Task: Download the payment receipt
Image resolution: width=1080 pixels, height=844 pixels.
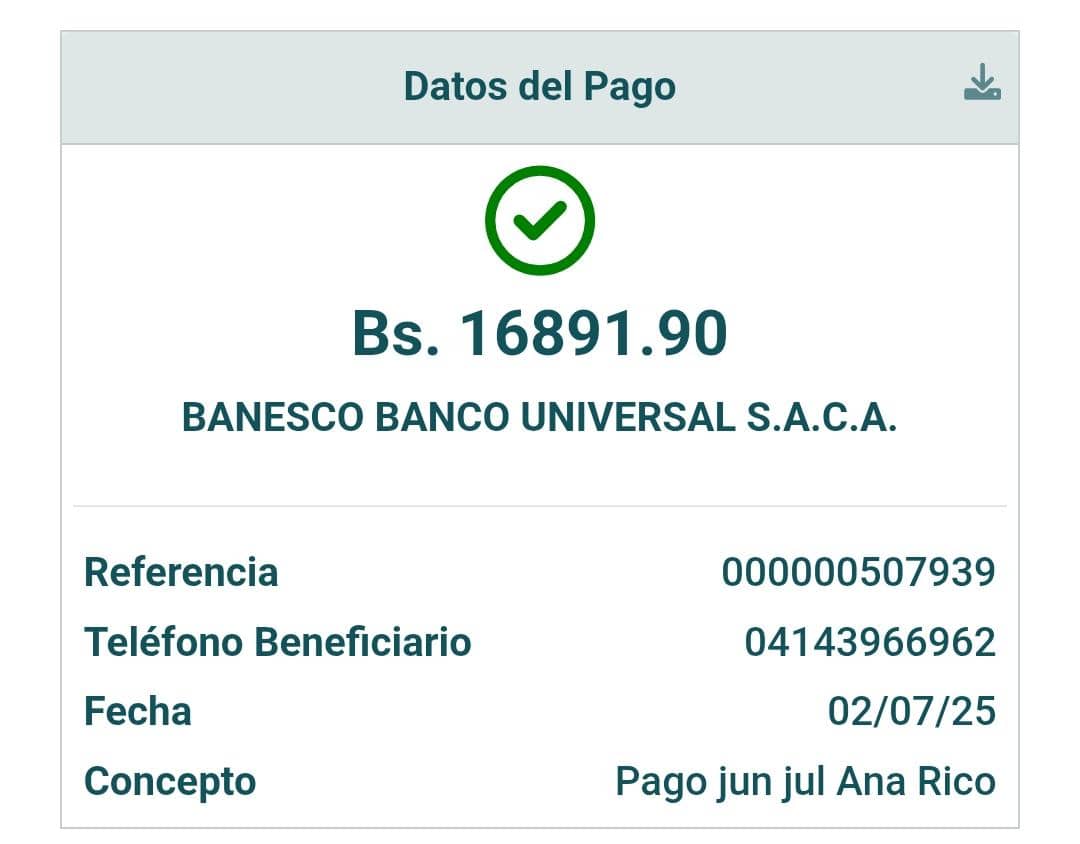Action: 982,83
